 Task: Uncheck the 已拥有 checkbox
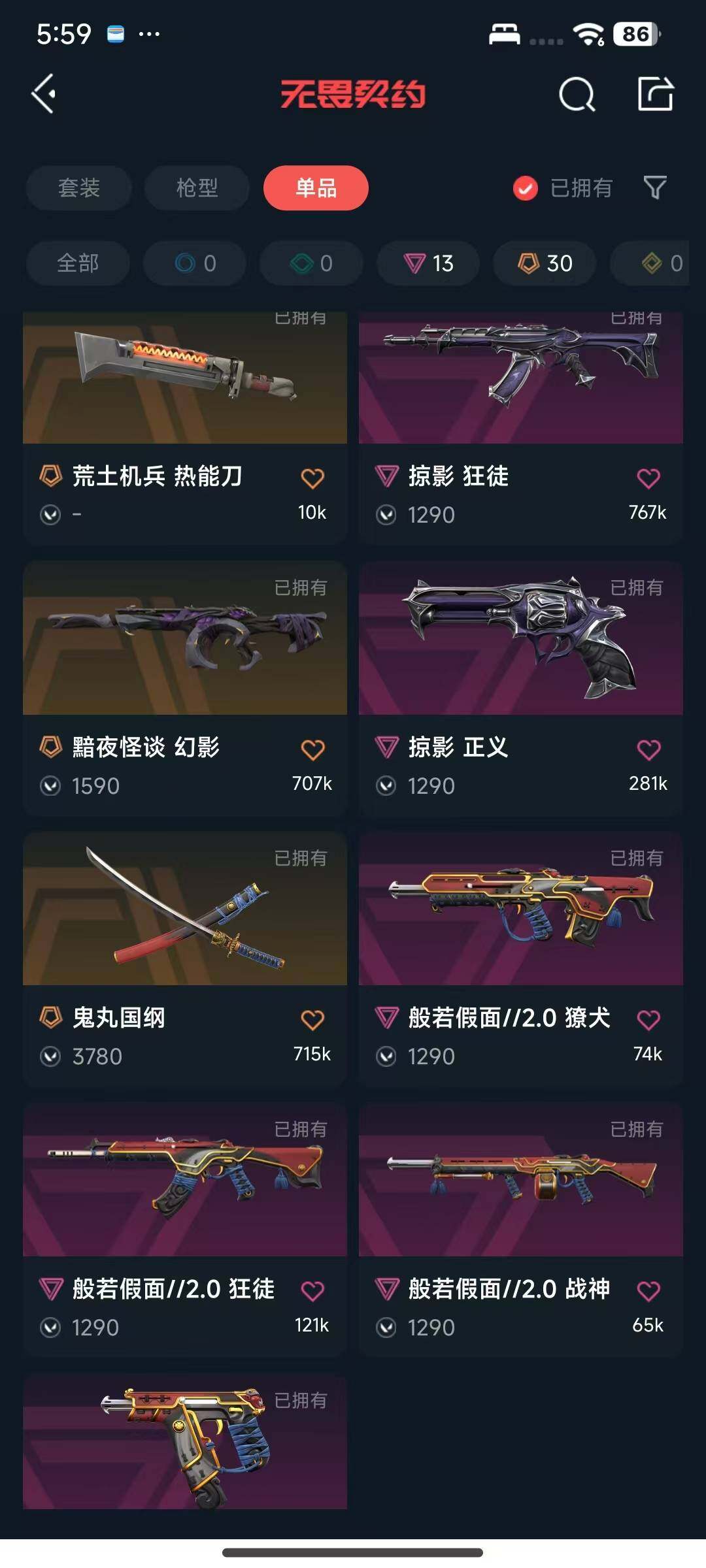525,188
